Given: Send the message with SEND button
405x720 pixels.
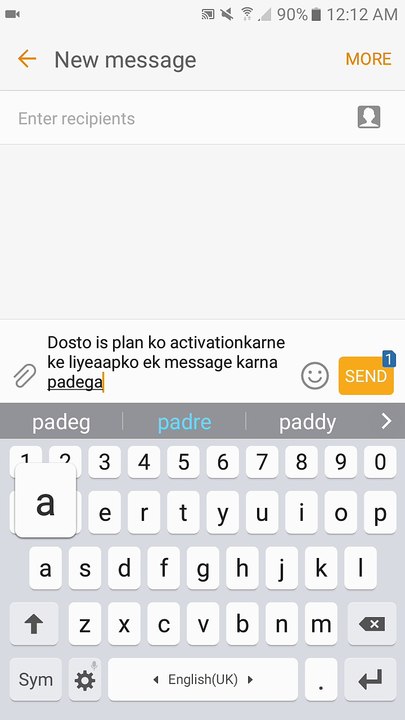Looking at the screenshot, I should point(366,376).
